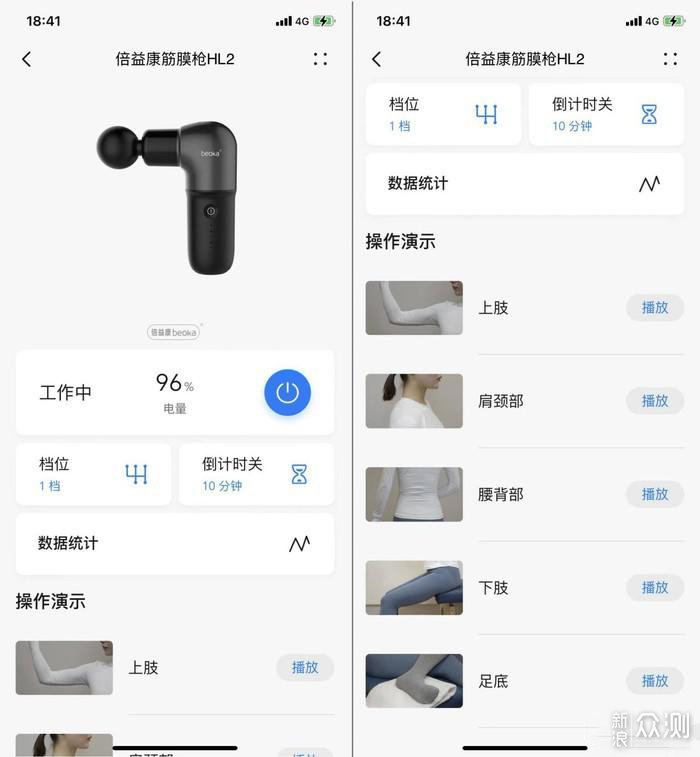Play the 足底 demonstration video
Screen dimensions: 700x757
tap(655, 681)
